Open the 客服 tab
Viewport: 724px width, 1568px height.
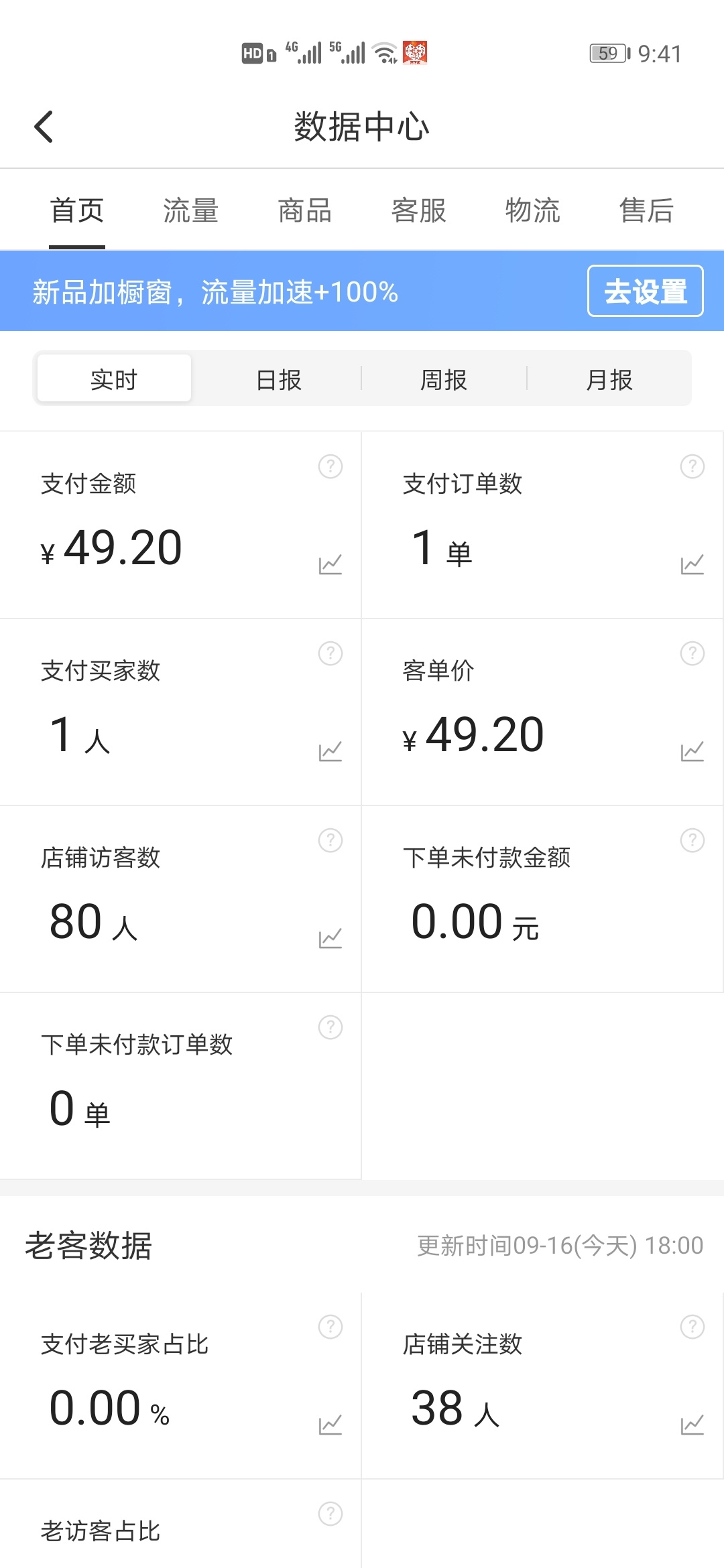419,210
